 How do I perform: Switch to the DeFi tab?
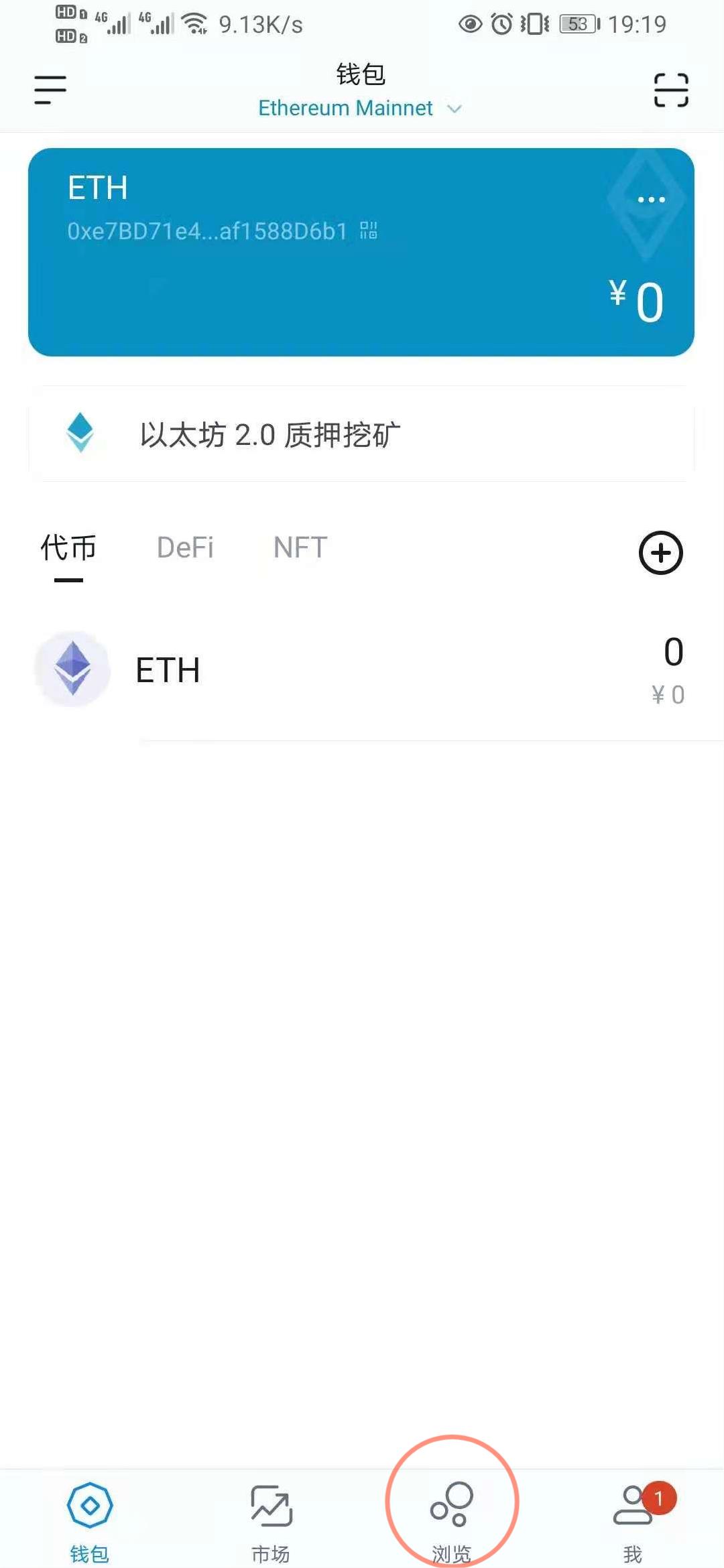point(185,547)
